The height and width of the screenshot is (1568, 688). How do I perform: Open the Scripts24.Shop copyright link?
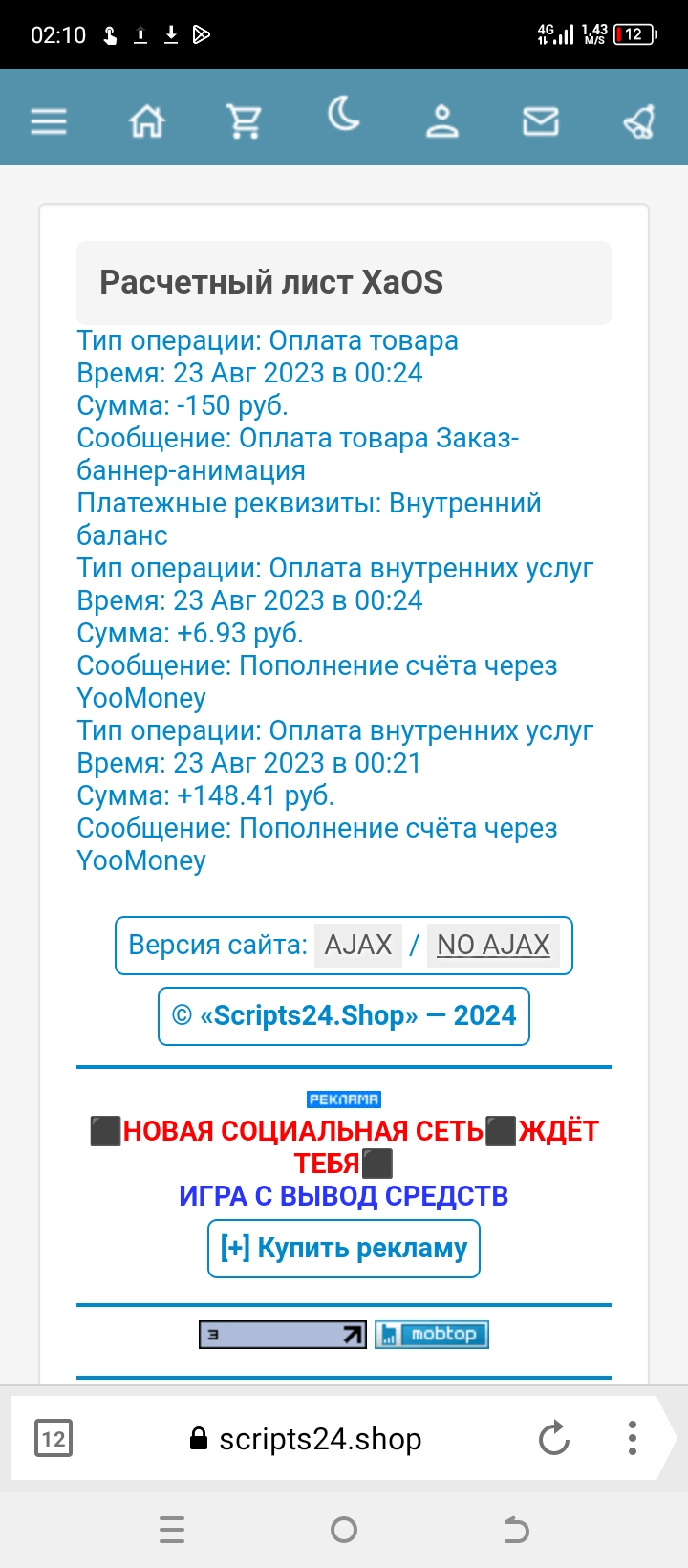click(x=344, y=1015)
